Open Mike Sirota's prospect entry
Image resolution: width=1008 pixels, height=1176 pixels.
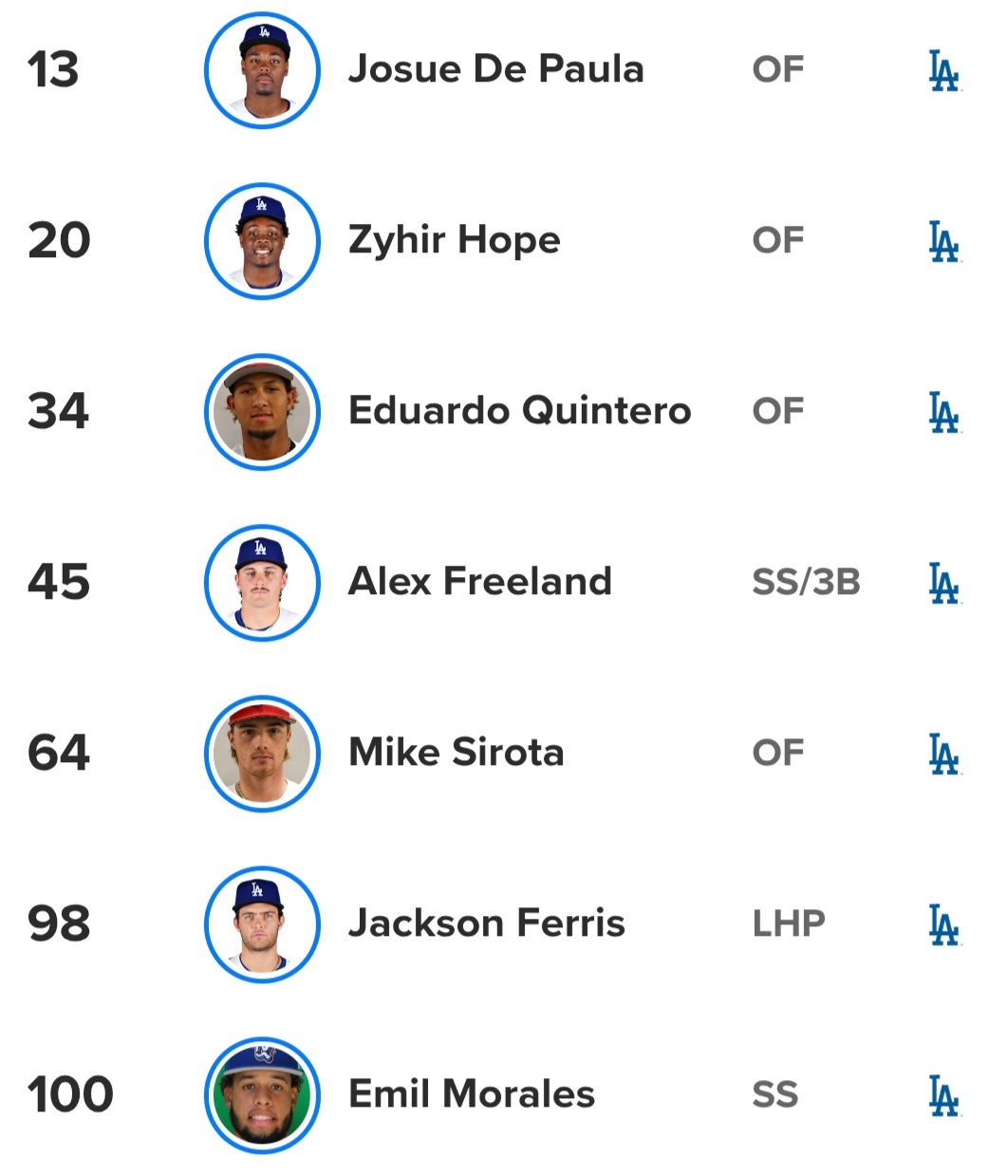tap(456, 753)
